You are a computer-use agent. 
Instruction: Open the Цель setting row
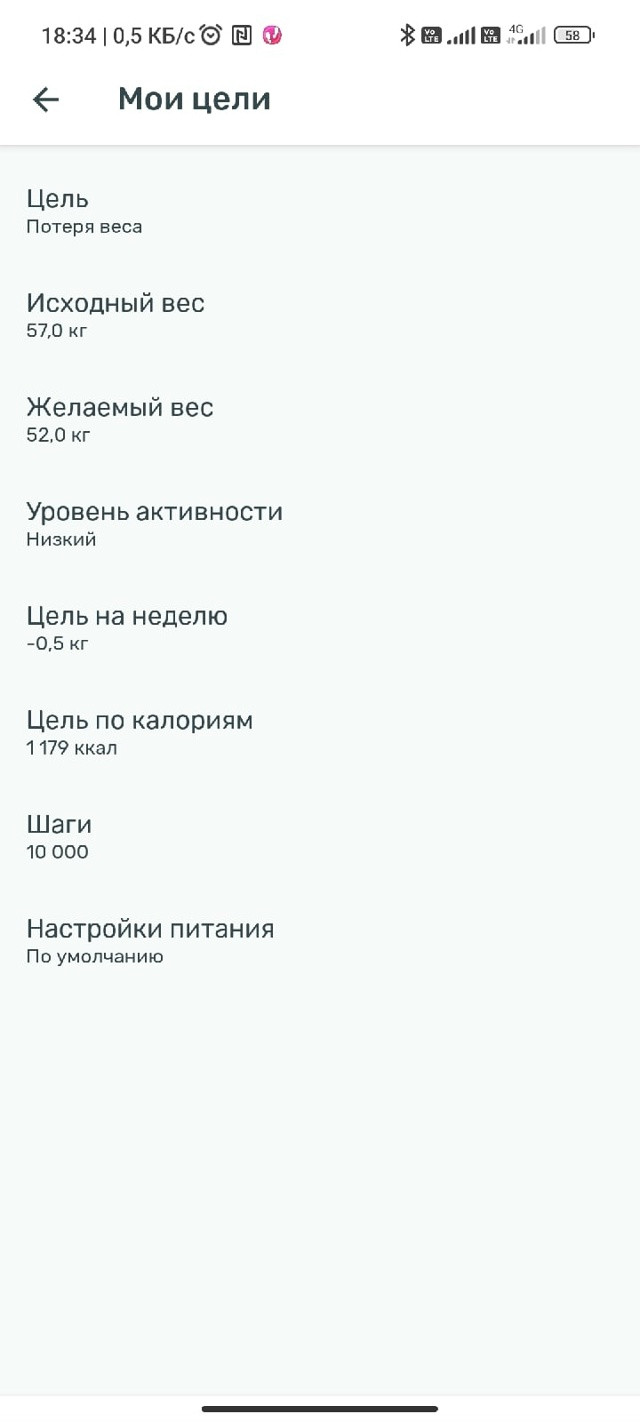320,212
